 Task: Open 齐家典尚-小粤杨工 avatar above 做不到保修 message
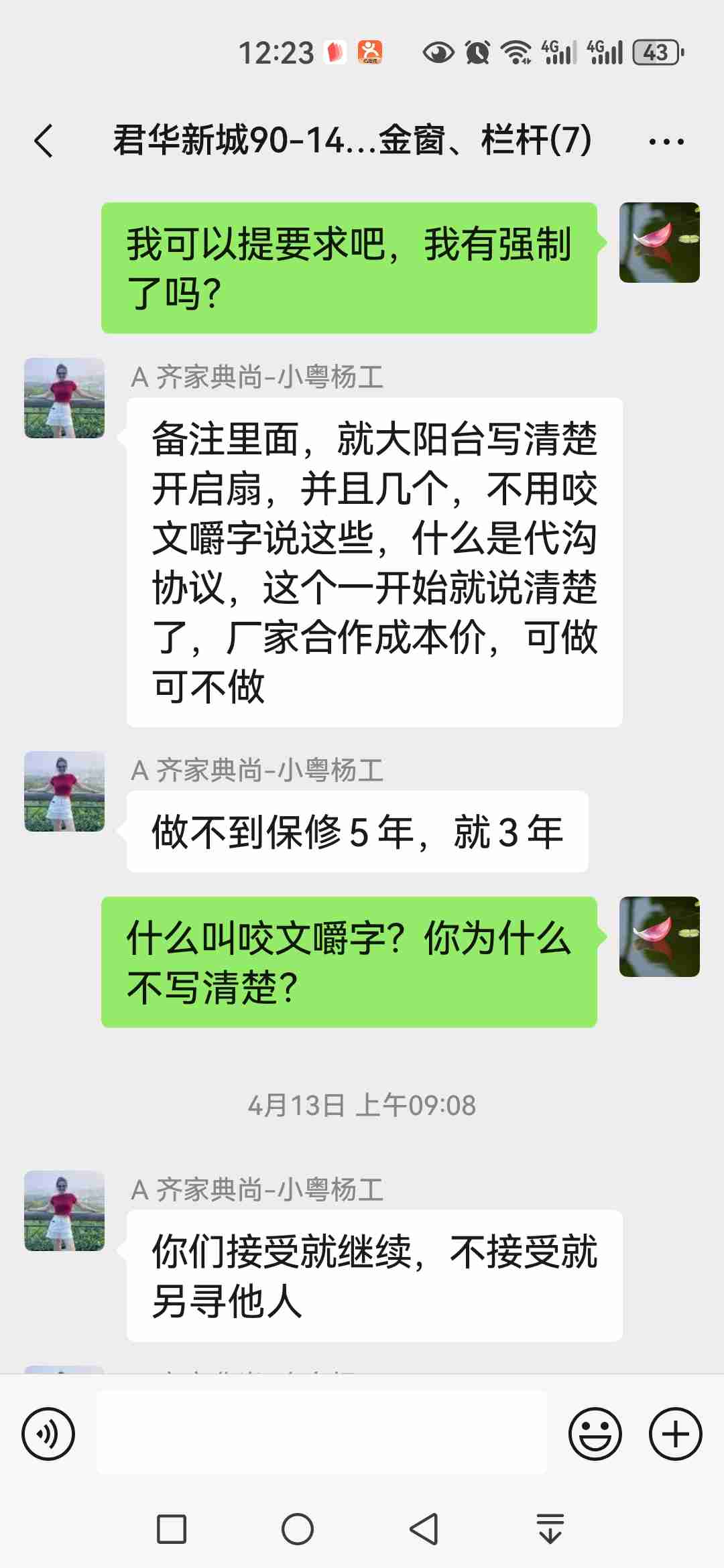click(64, 791)
